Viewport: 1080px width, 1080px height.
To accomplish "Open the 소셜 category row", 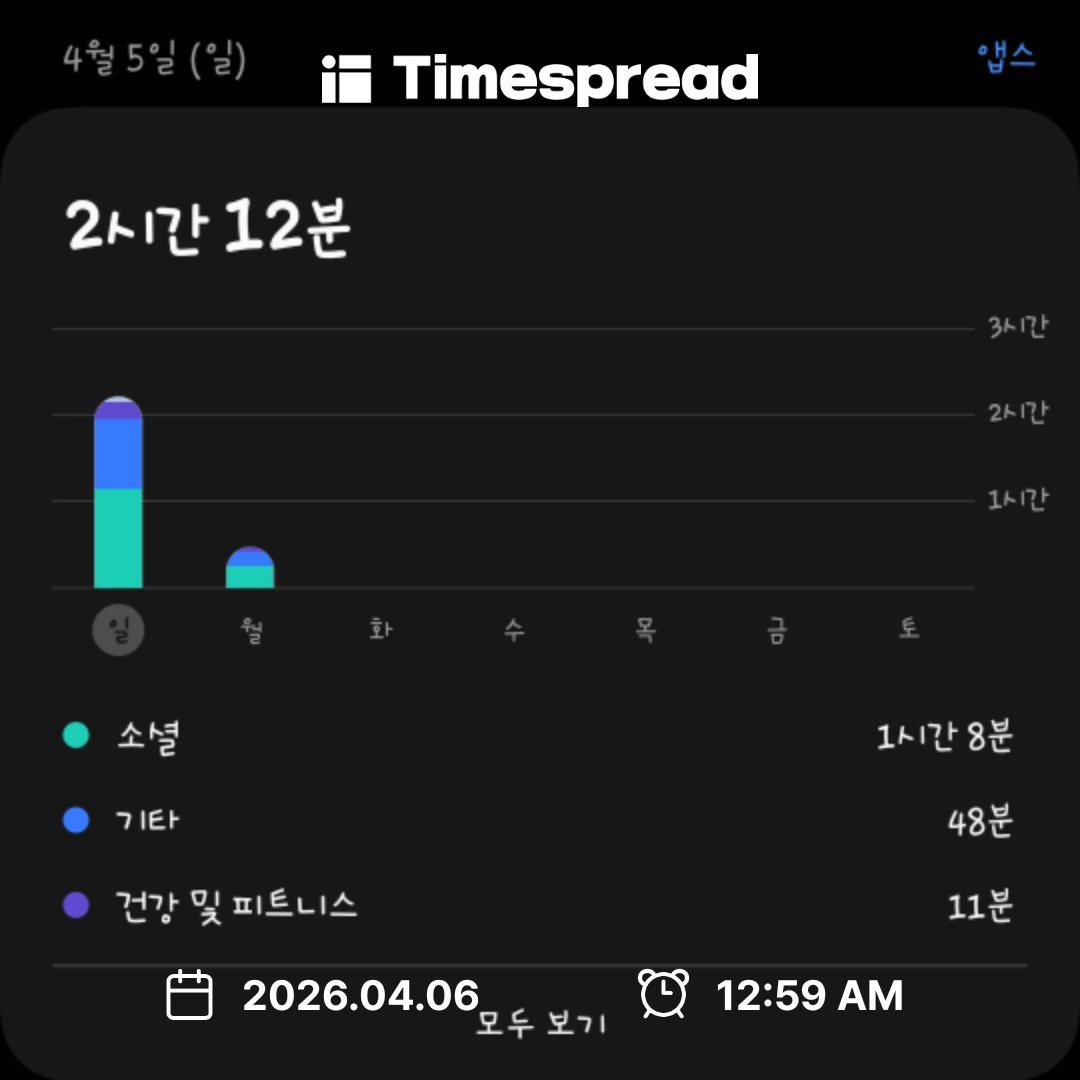I will coord(538,737).
